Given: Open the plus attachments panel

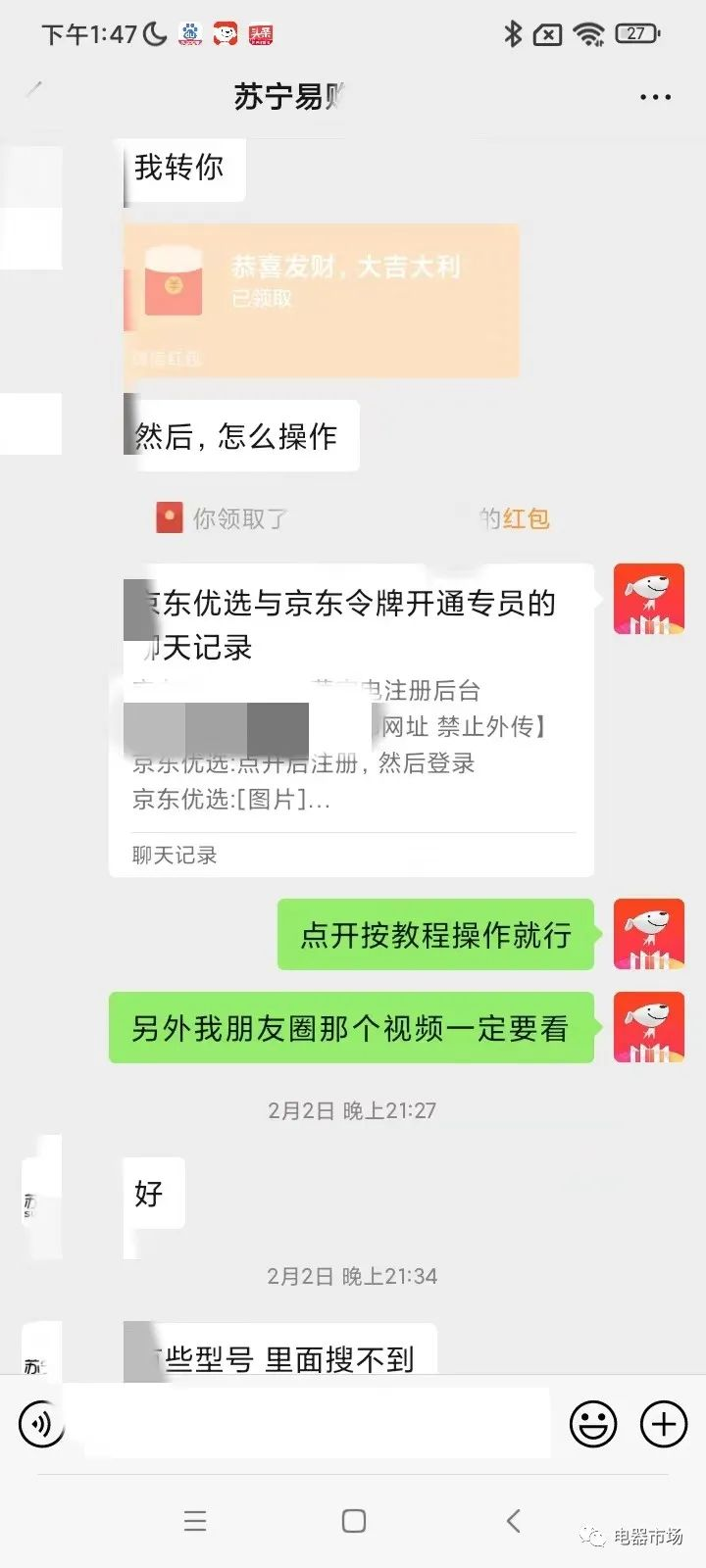Looking at the screenshot, I should 664,1423.
